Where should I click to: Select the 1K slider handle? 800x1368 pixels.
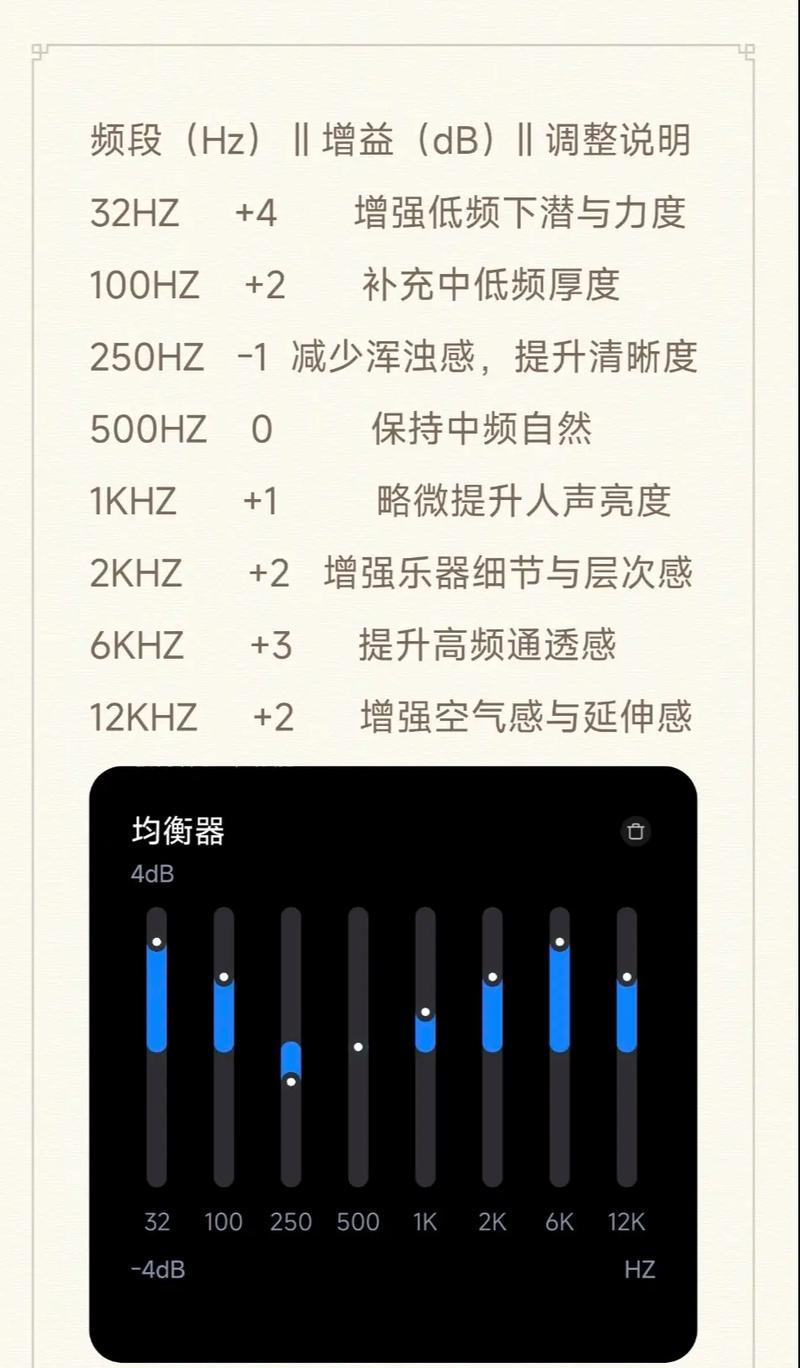(424, 1013)
